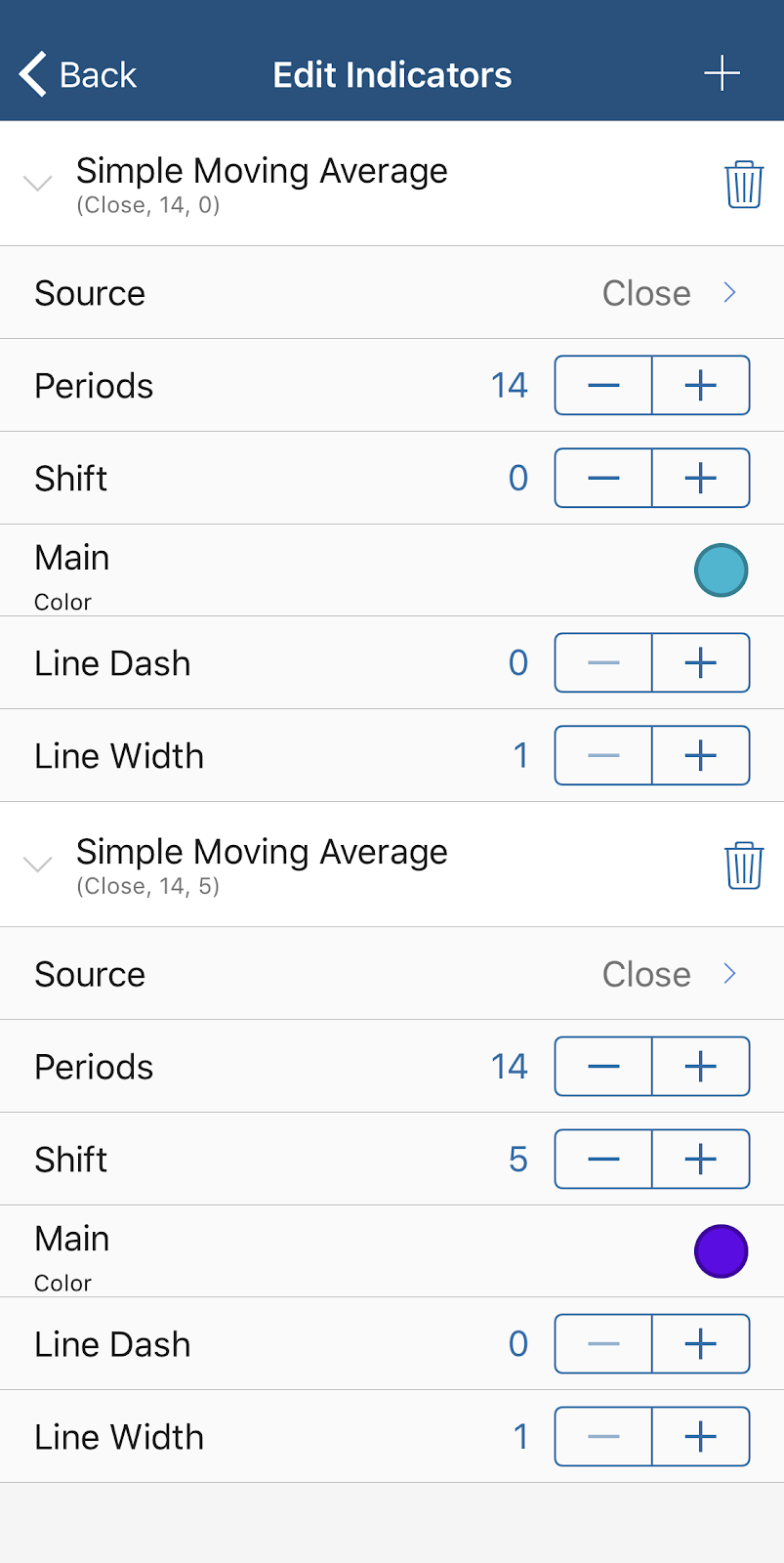Decrease Periods for the (Close, 14, 0) average
Image resolution: width=784 pixels, height=1563 pixels.
tap(603, 385)
